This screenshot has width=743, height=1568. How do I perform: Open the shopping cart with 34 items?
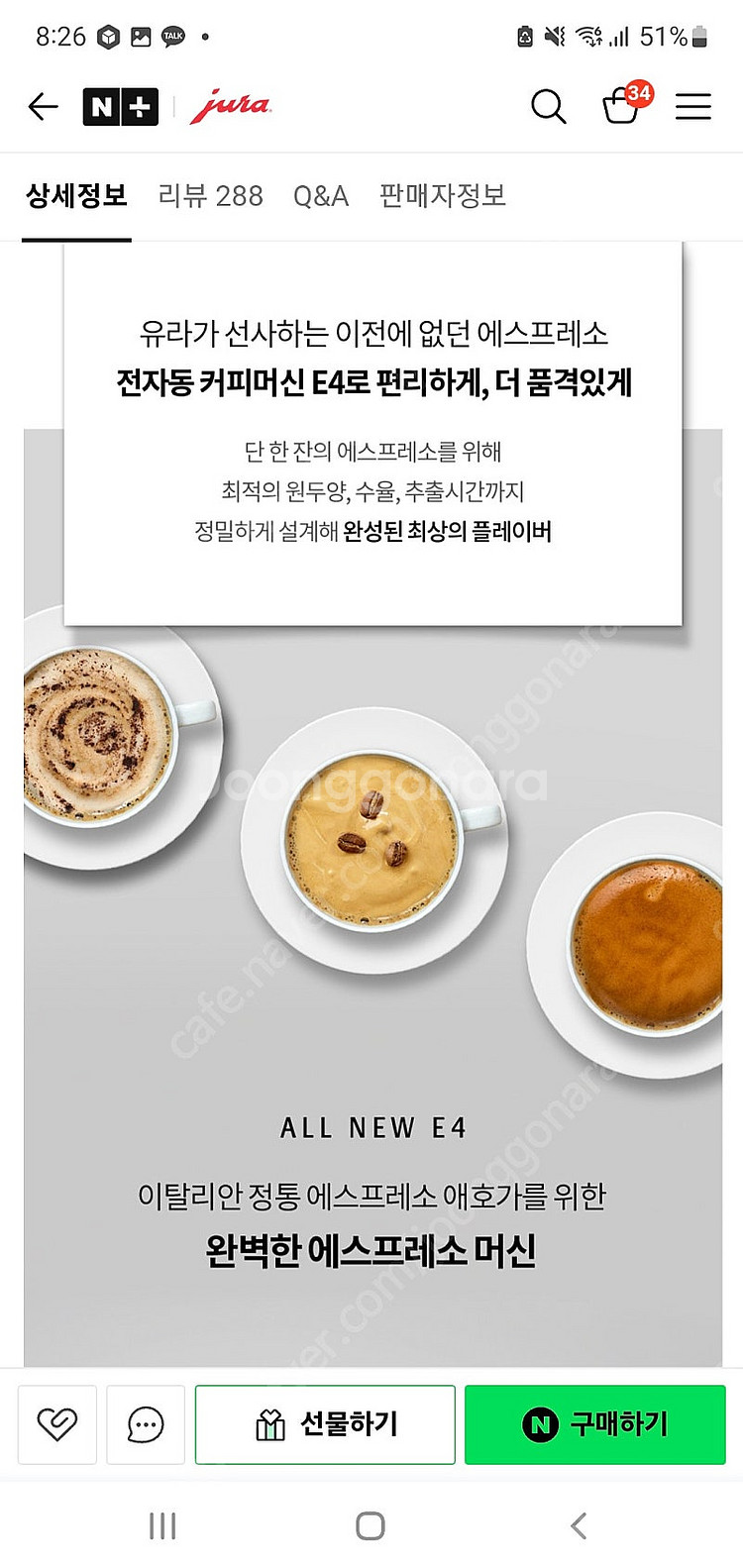point(622,105)
